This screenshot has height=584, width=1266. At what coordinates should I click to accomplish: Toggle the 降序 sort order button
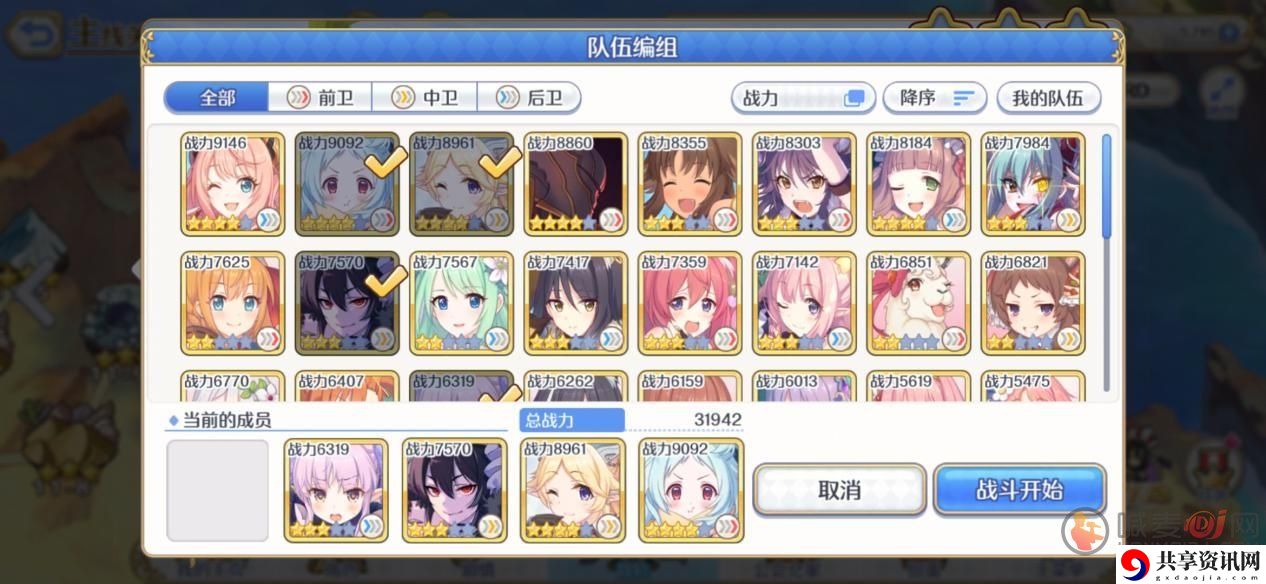[934, 98]
